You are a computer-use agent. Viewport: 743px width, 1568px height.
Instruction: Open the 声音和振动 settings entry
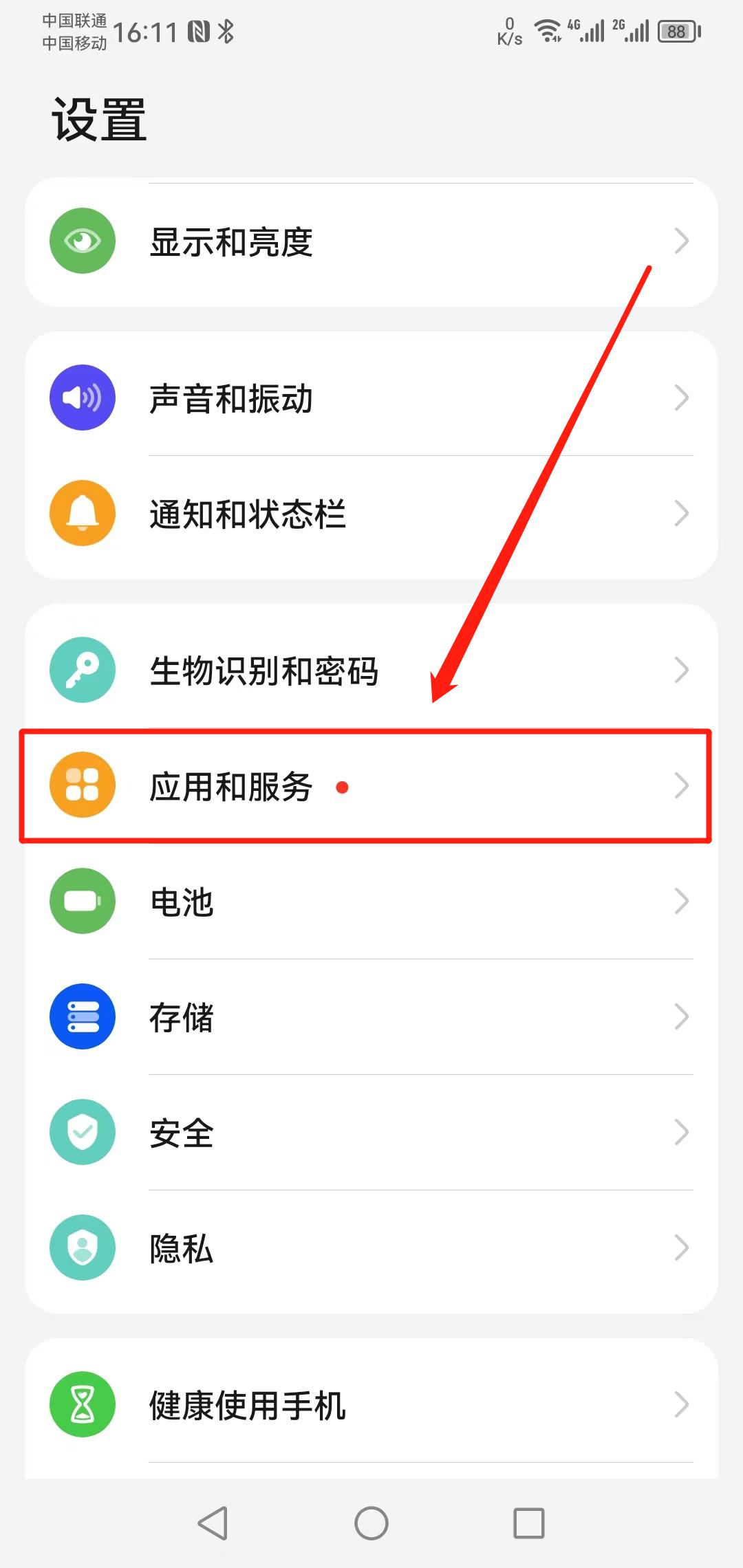[x=371, y=398]
